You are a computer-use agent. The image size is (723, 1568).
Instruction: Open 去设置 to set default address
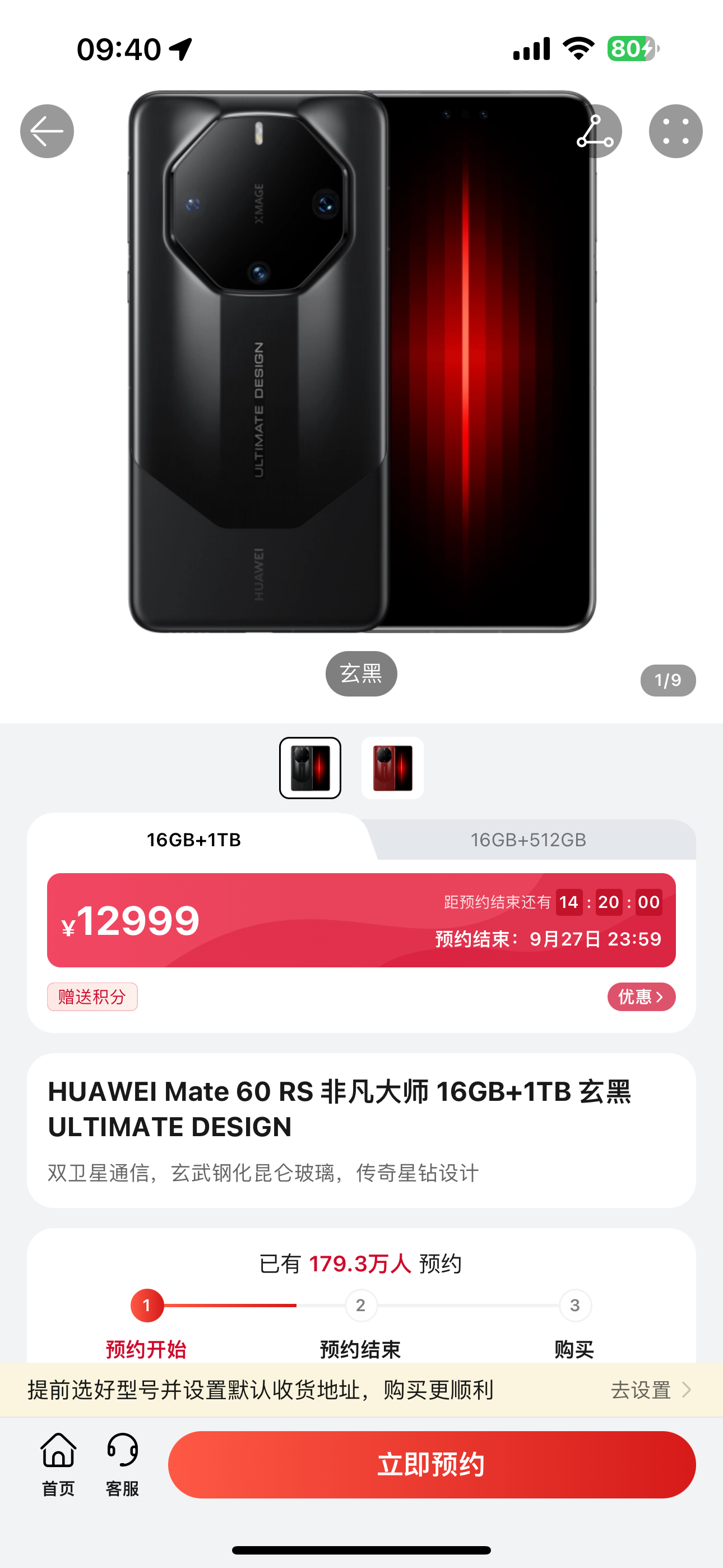[650, 1390]
